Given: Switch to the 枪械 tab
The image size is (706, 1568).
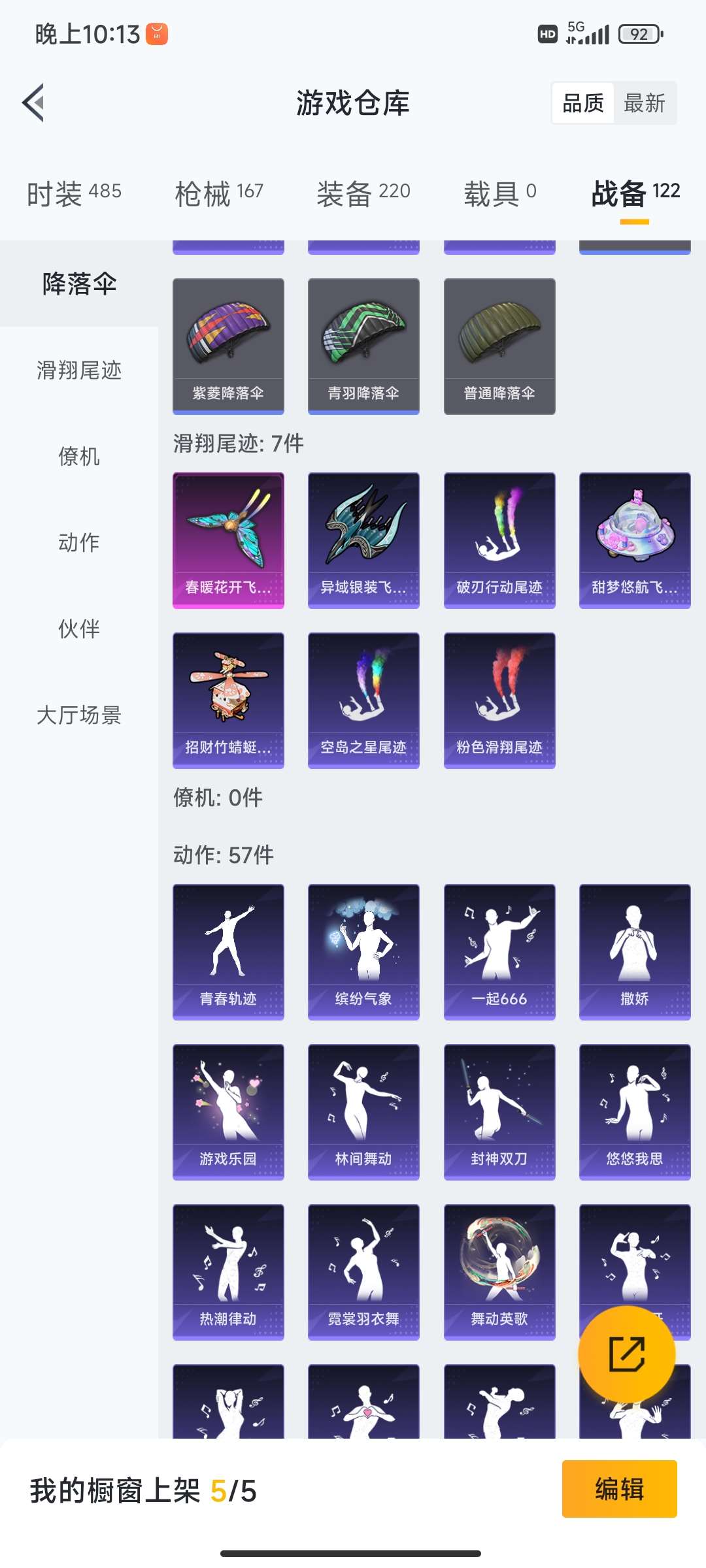Looking at the screenshot, I should 219,193.
